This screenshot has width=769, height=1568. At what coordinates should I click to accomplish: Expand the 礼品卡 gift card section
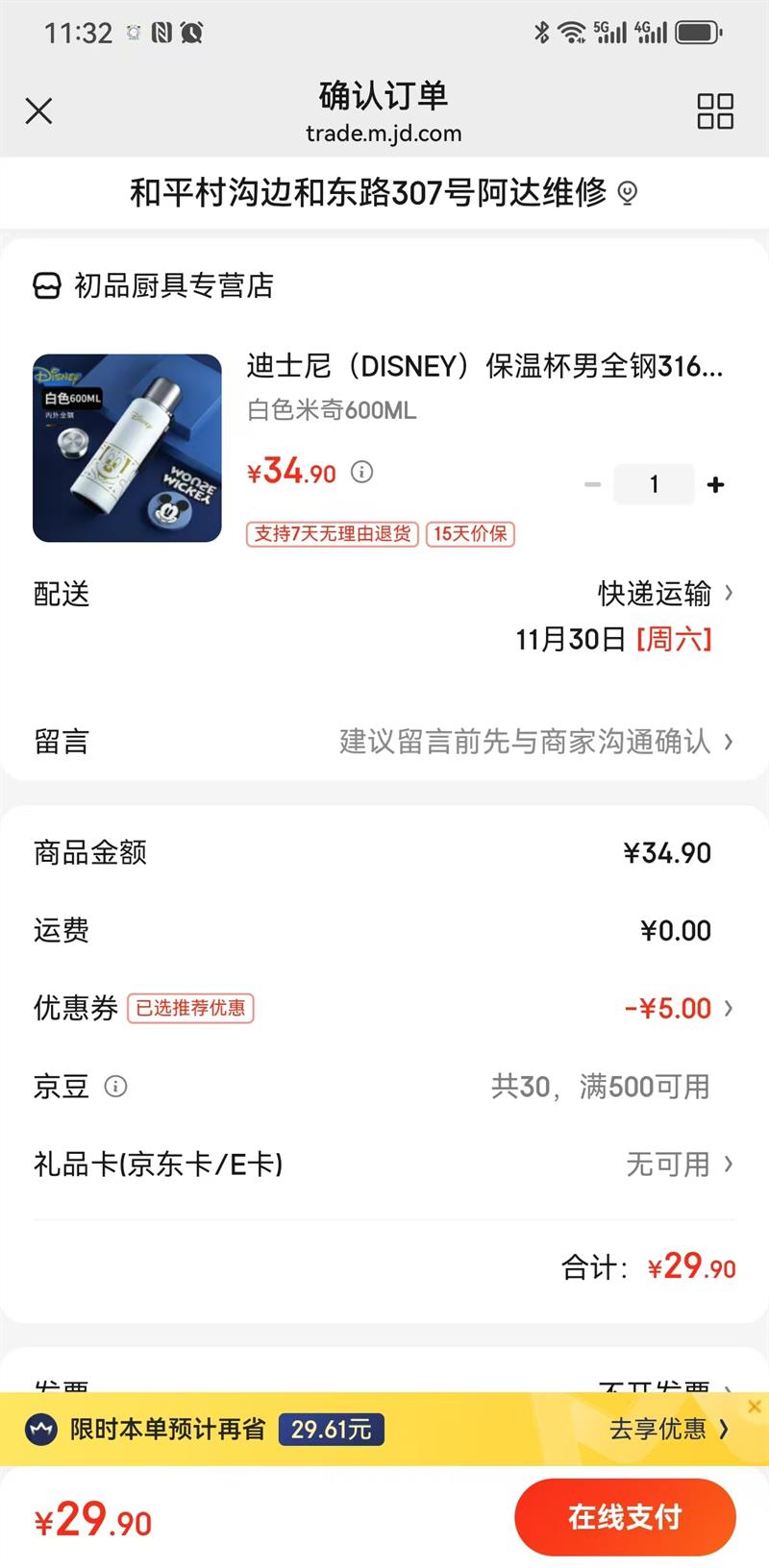(x=677, y=1164)
